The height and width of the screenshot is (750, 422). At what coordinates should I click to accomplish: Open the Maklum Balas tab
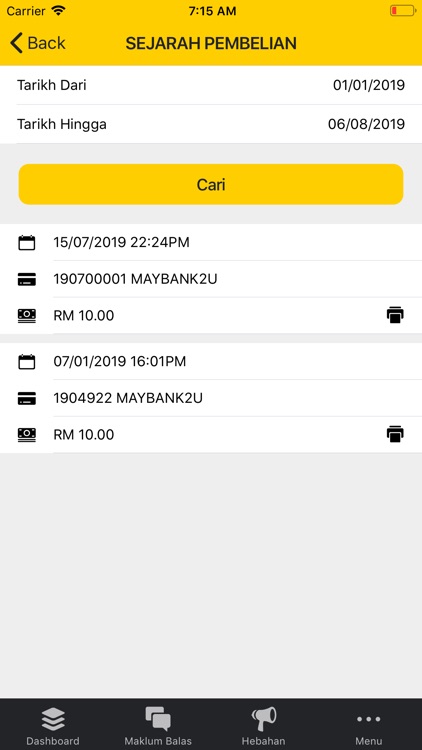[158, 725]
